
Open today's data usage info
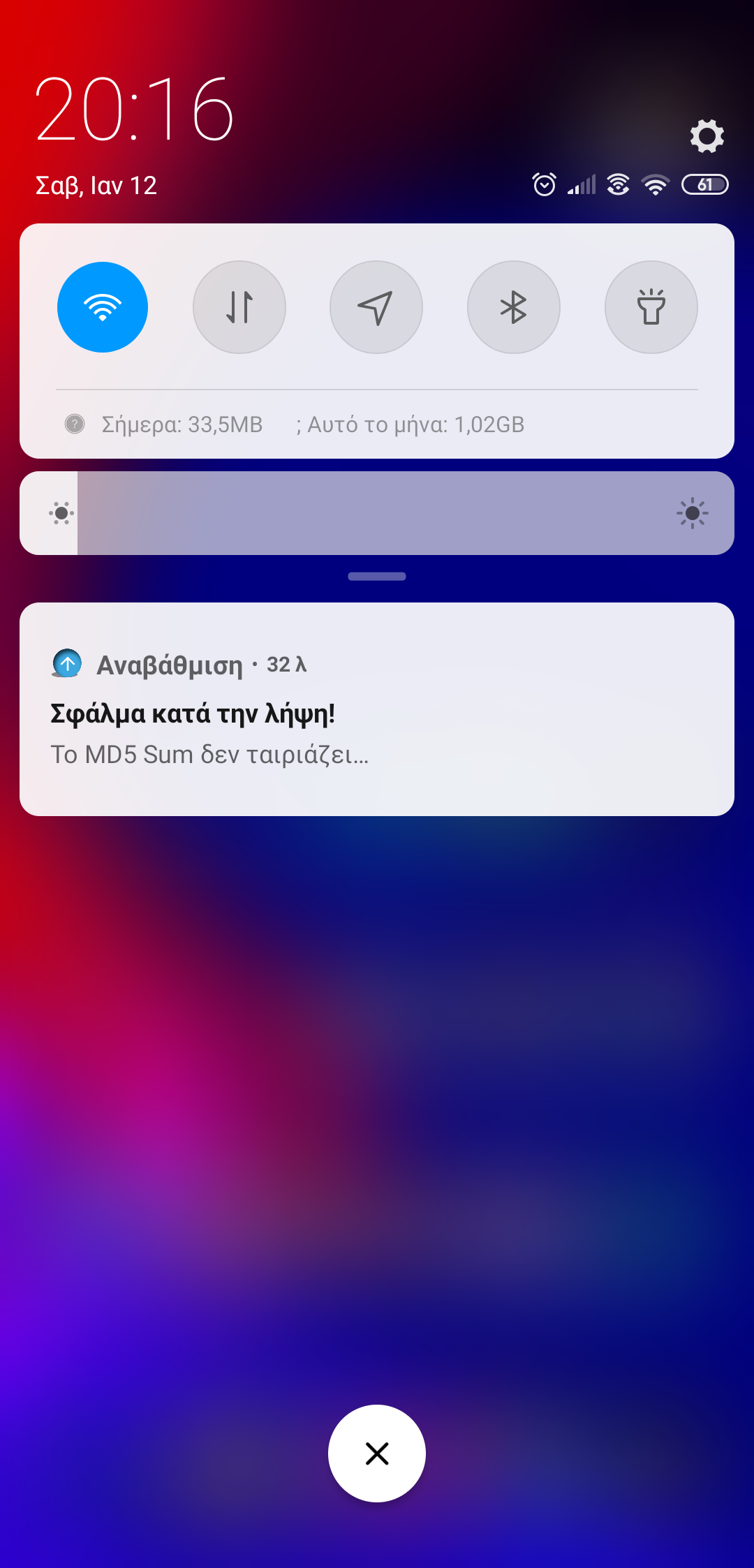[182, 424]
